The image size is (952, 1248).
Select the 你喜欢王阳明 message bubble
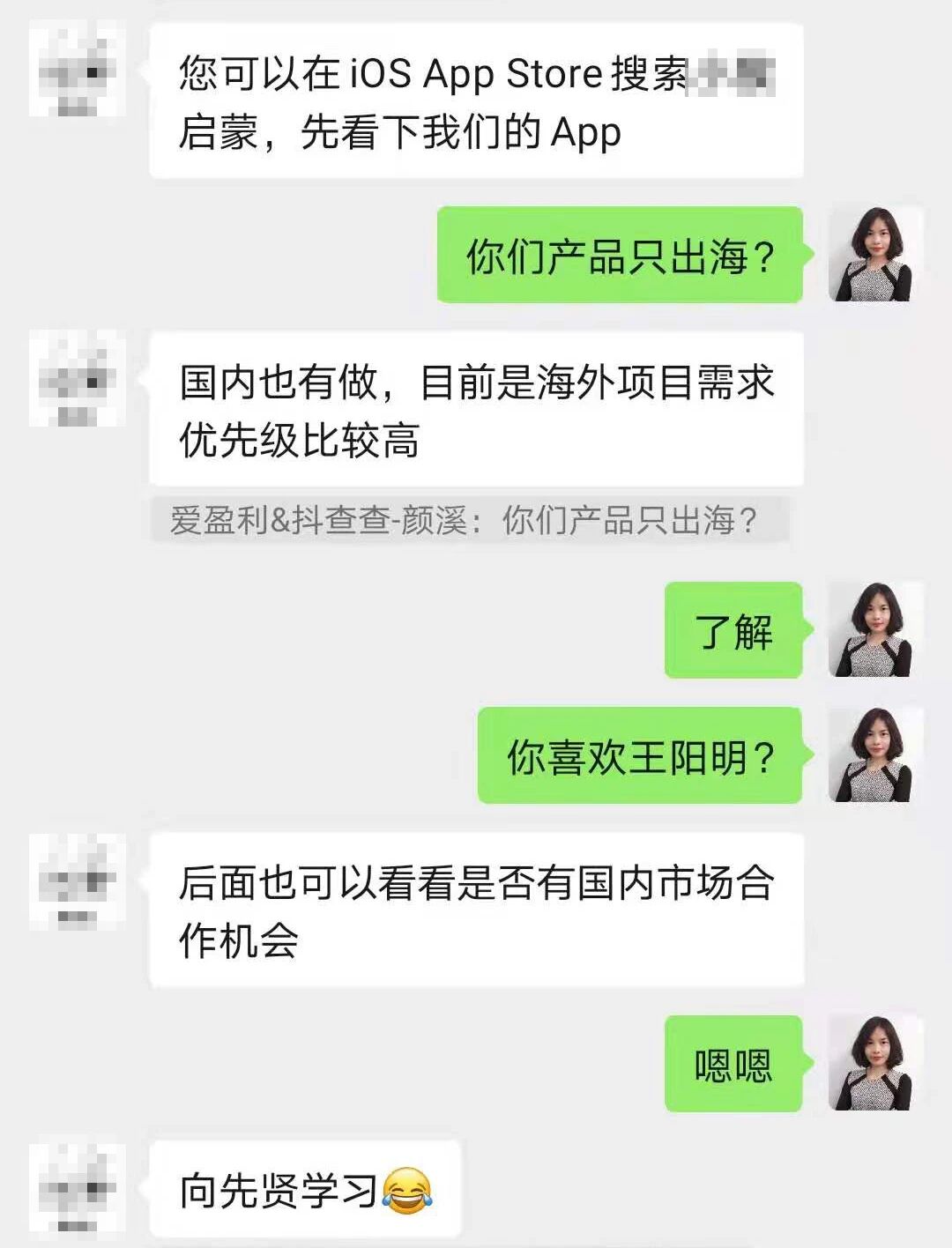pyautogui.click(x=639, y=756)
